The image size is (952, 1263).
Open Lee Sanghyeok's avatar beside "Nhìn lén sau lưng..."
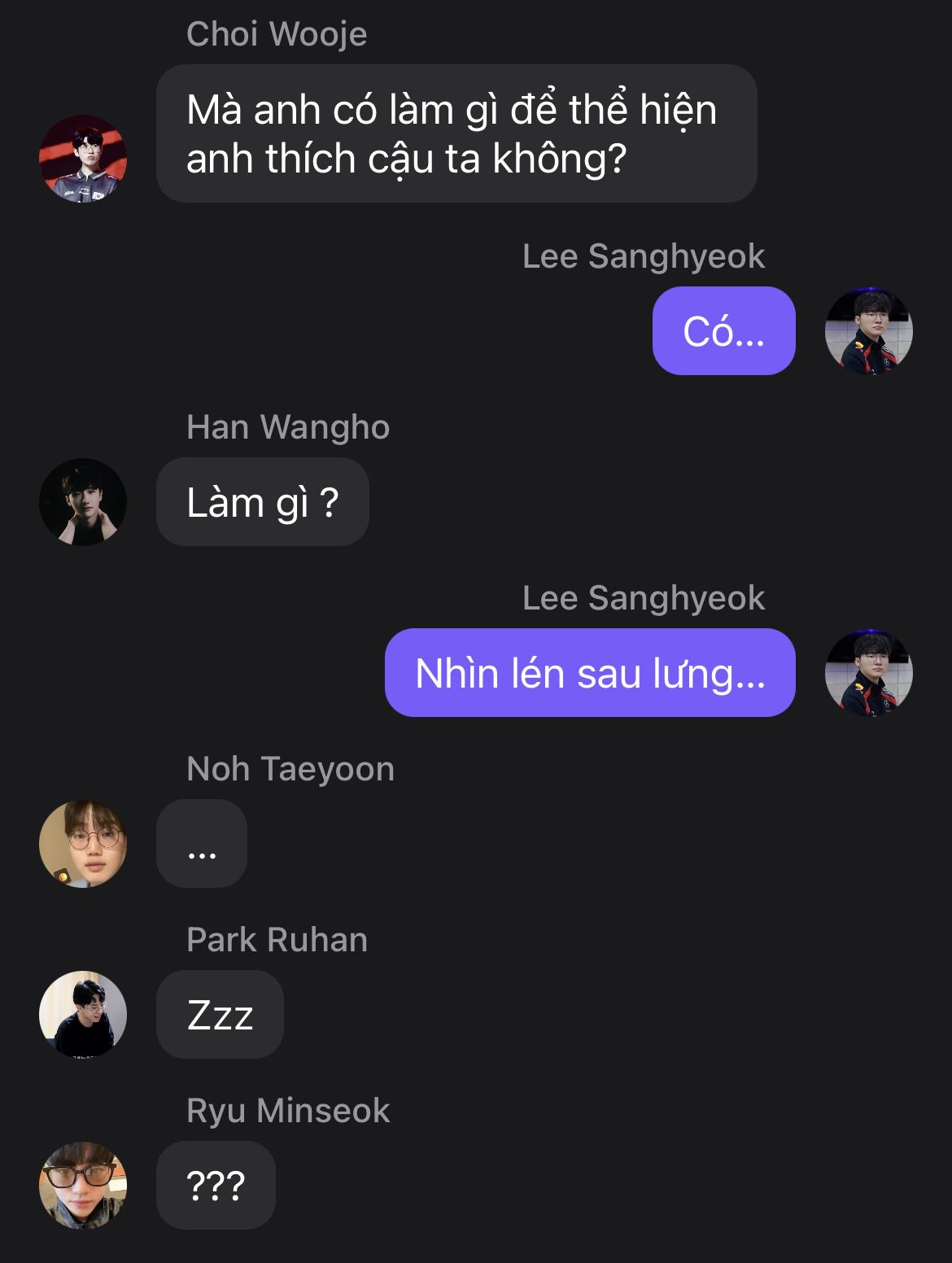868,673
